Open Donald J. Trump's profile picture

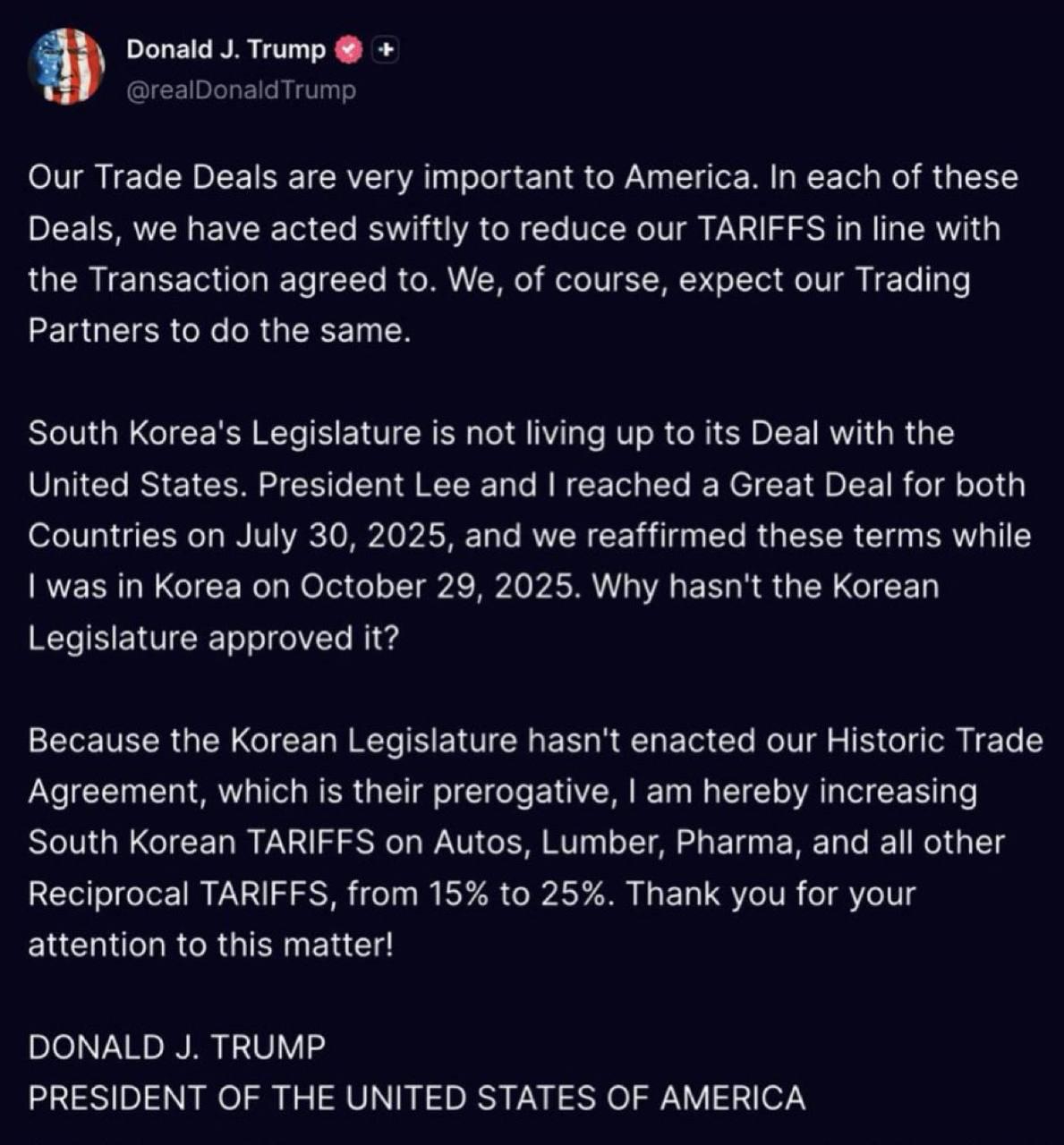click(66, 67)
